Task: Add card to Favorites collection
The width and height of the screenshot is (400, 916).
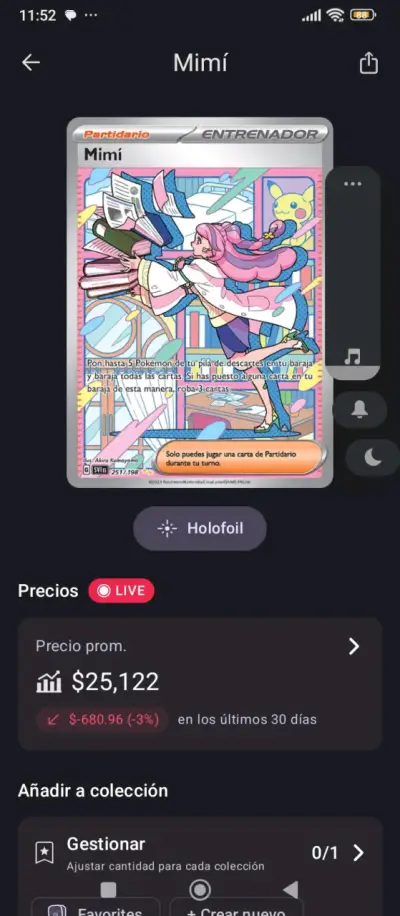Action: pyautogui.click(x=95, y=907)
